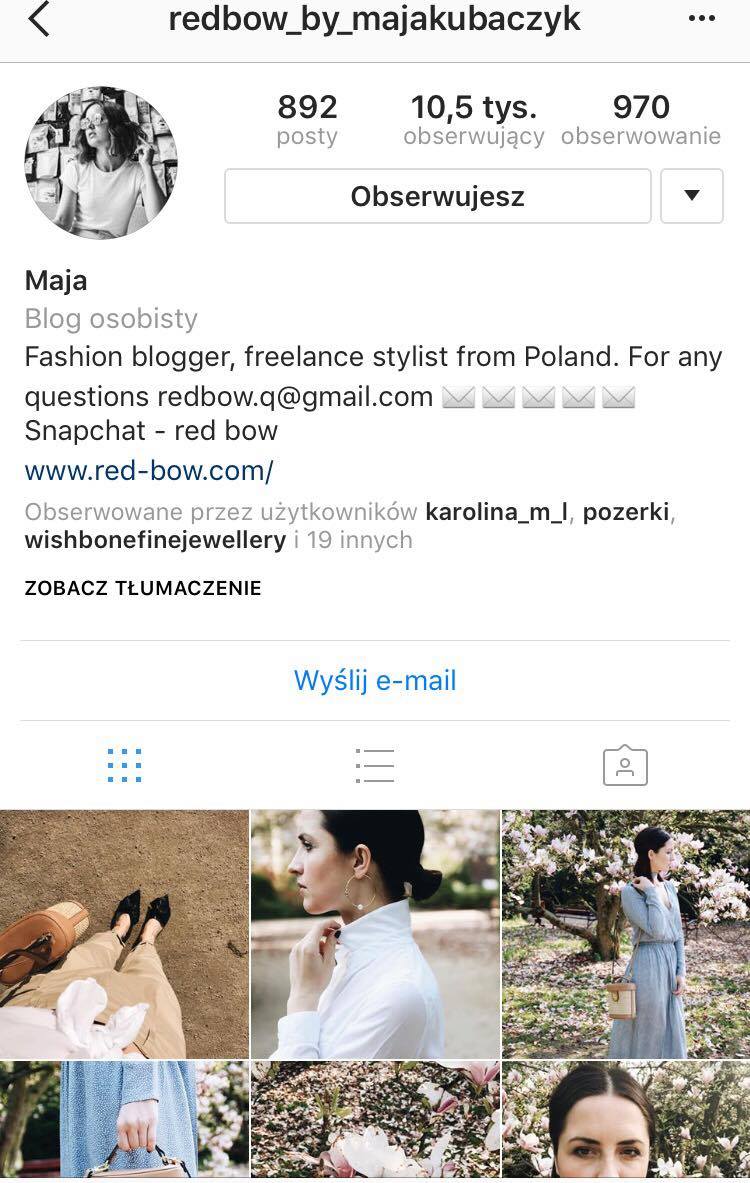Open the www.red-bow.com/ website link
The height and width of the screenshot is (1183, 750).
point(149,471)
